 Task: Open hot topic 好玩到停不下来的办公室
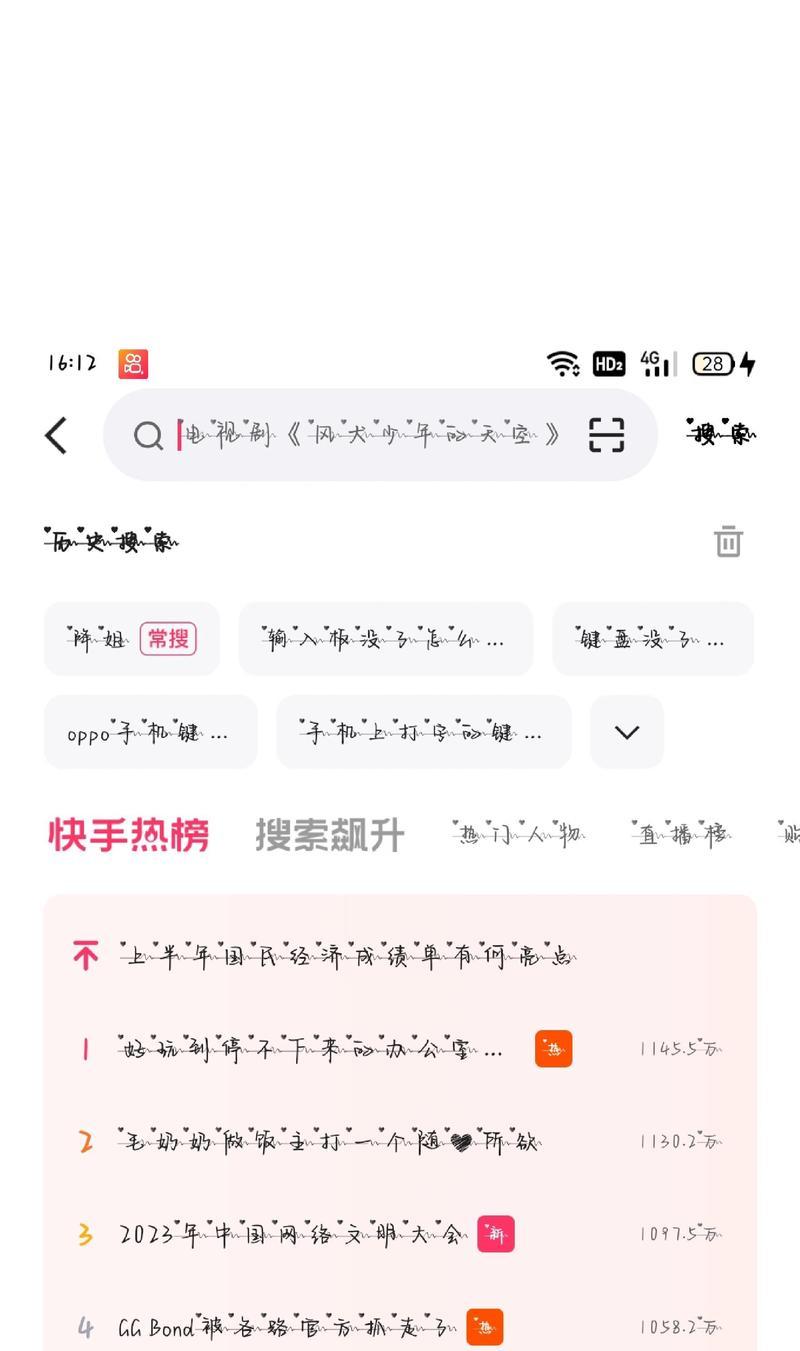[400, 1049]
